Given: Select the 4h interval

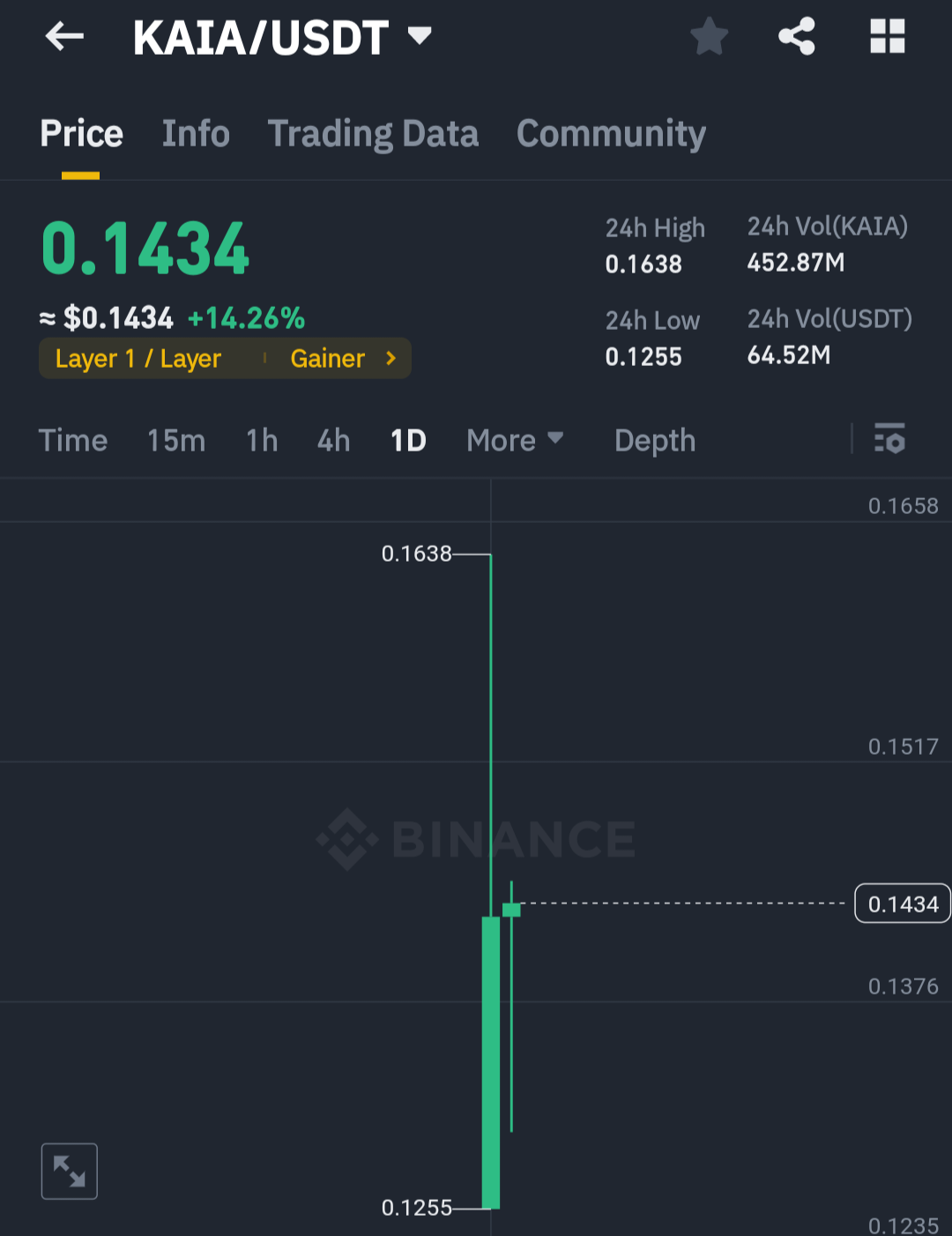Looking at the screenshot, I should coord(333,440).
